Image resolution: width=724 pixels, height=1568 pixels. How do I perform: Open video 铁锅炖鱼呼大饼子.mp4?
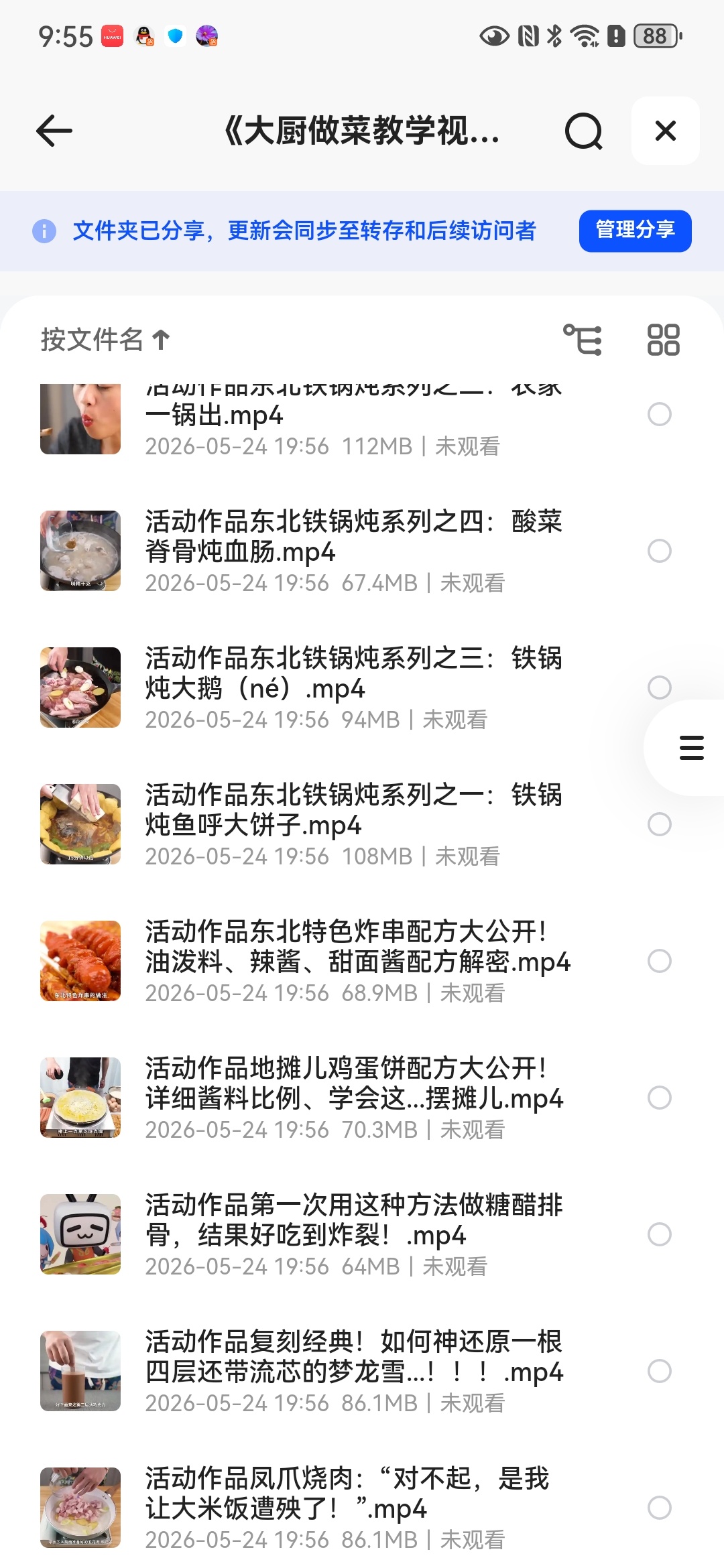tap(355, 824)
